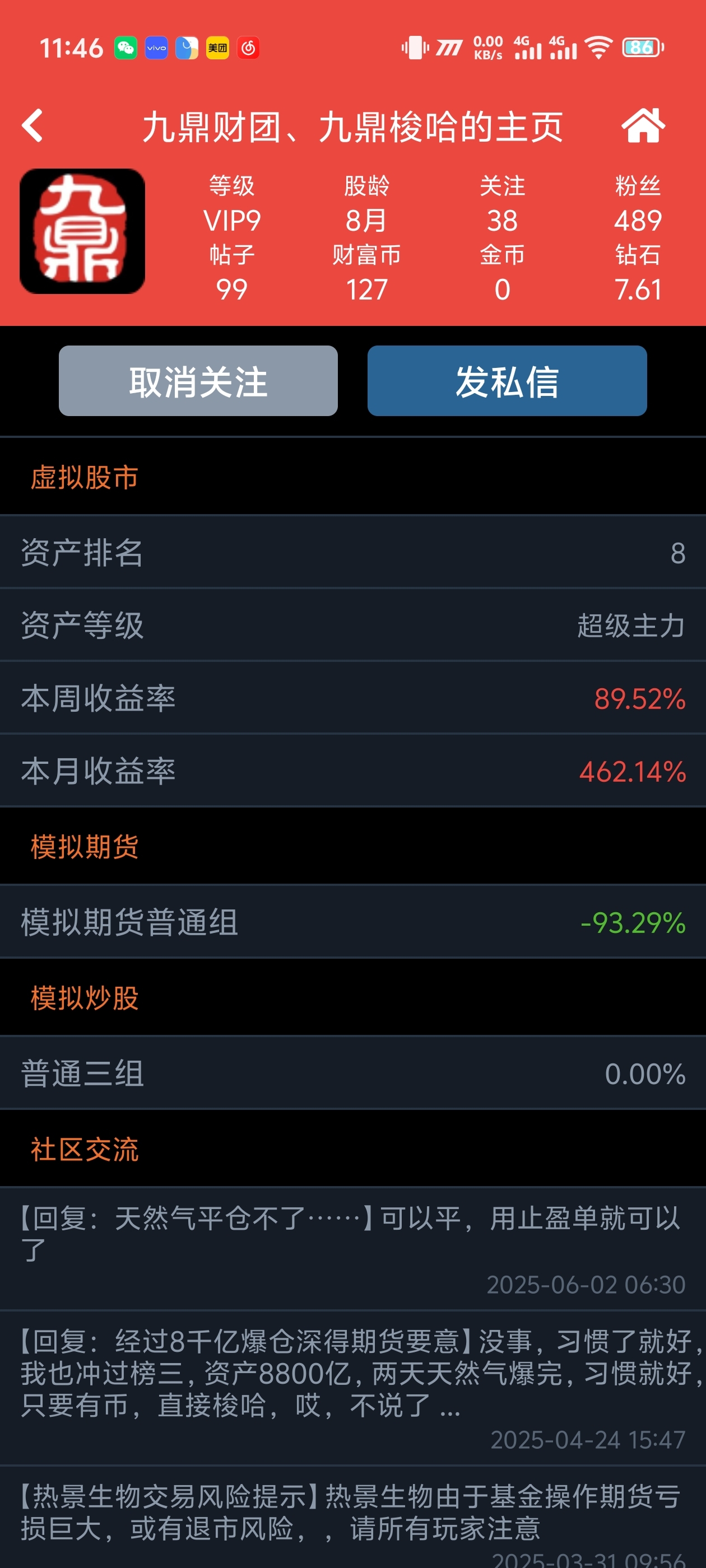This screenshot has width=706, height=1568.
Task: Tap 取消关注 to unfollow this user
Action: pos(198,381)
